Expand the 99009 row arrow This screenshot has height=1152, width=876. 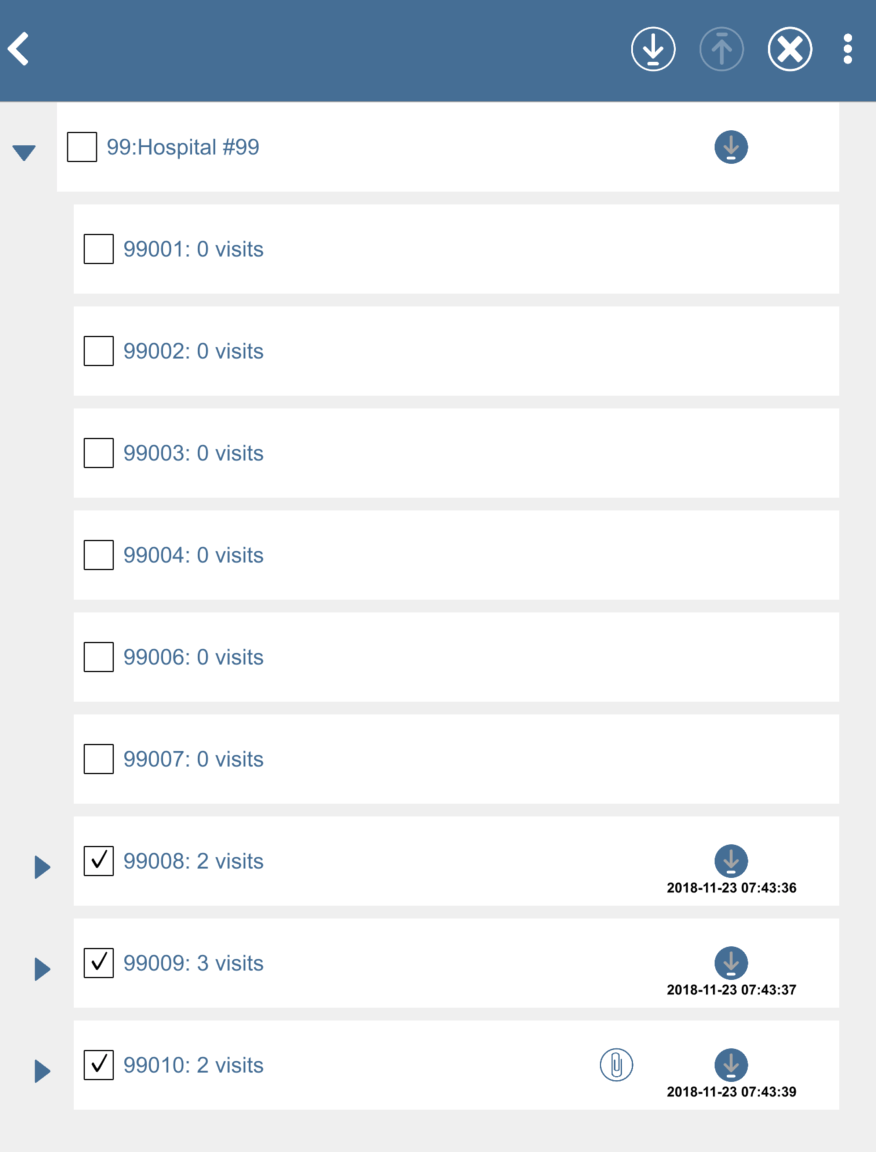point(42,969)
